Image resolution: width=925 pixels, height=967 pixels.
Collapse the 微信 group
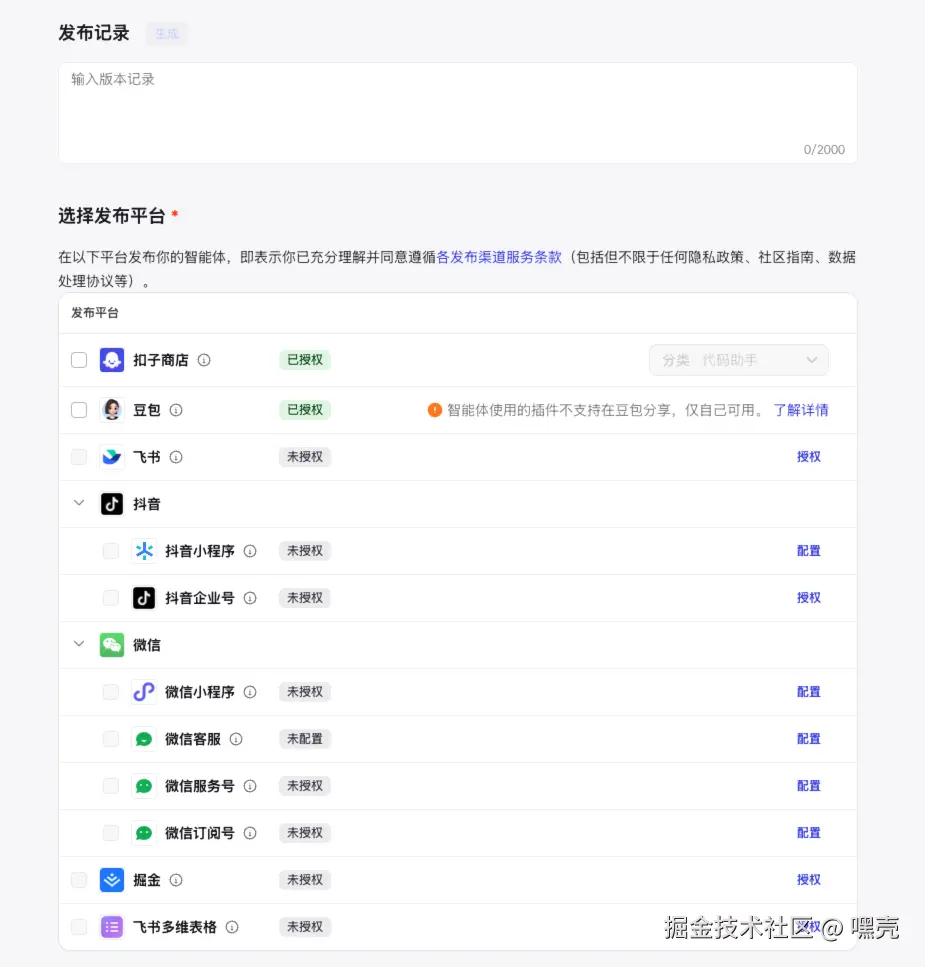tap(79, 644)
